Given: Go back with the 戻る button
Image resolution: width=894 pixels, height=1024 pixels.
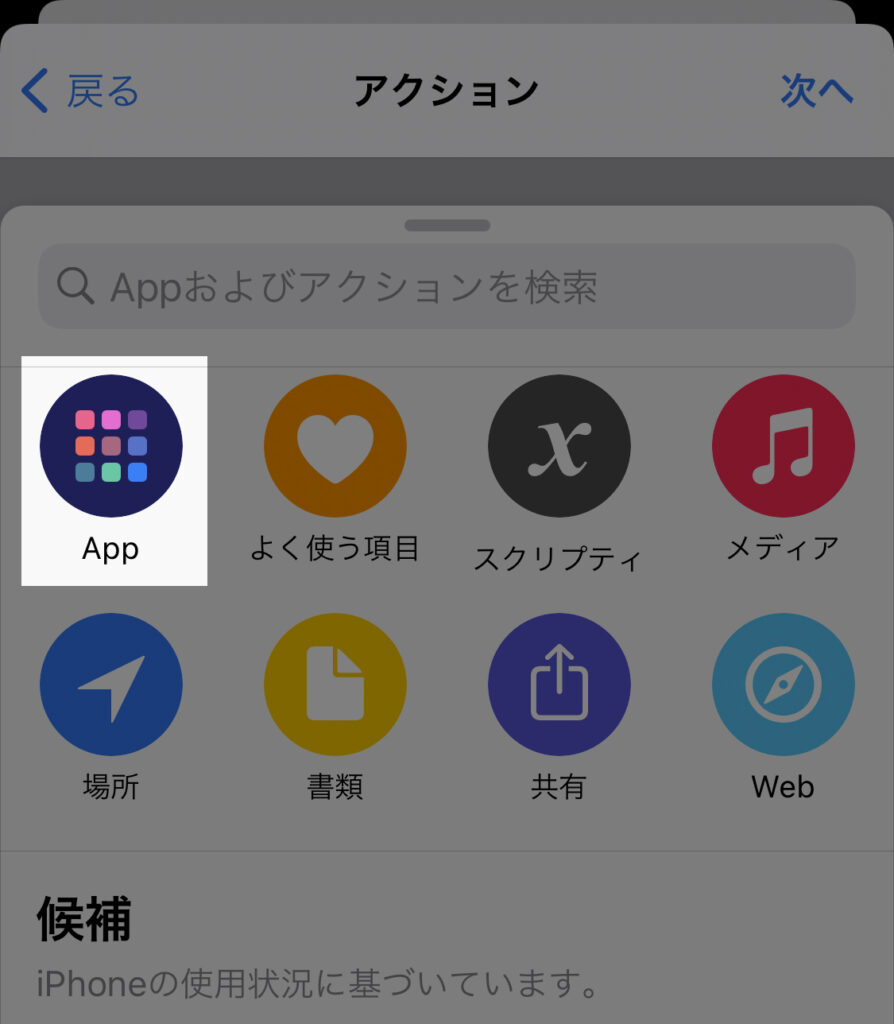Looking at the screenshot, I should pyautogui.click(x=80, y=91).
